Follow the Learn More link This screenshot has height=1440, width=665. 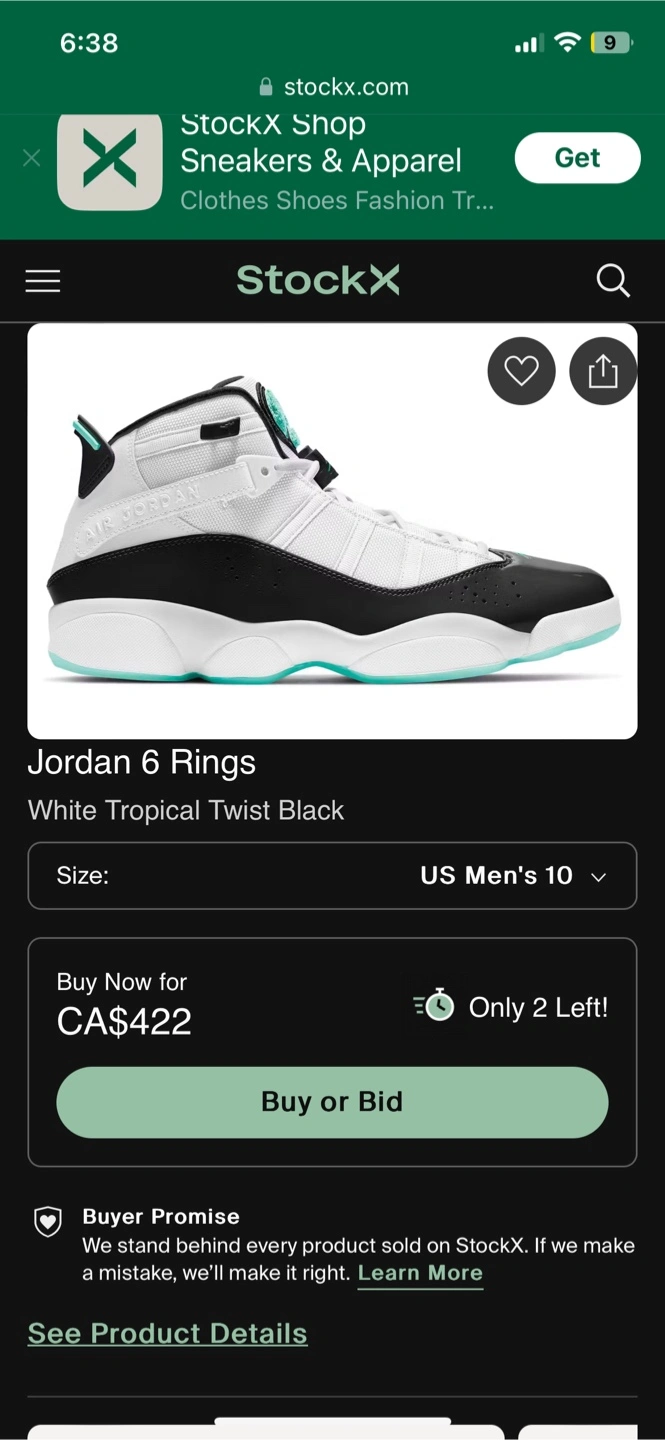click(420, 1273)
